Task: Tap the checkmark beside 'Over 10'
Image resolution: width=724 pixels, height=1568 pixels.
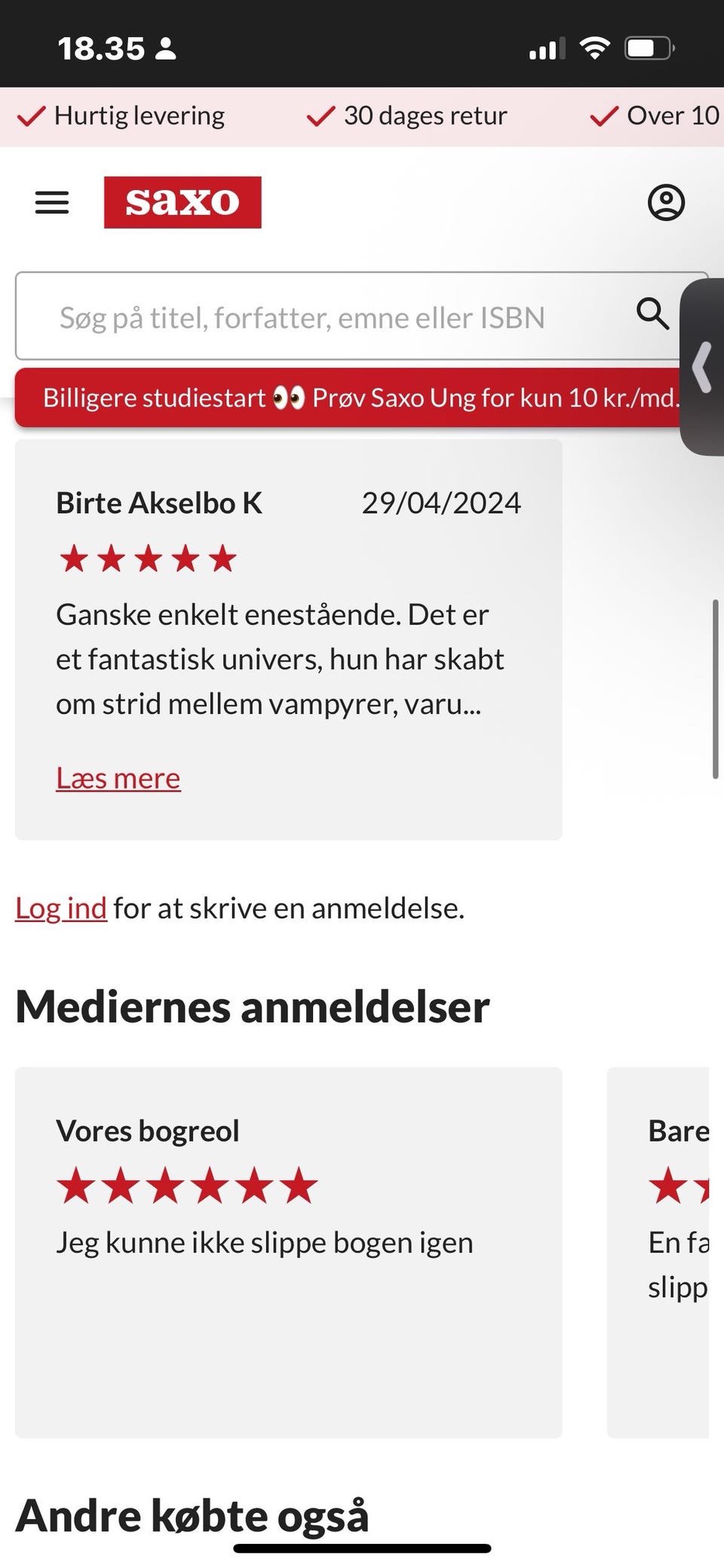Action: coord(603,115)
